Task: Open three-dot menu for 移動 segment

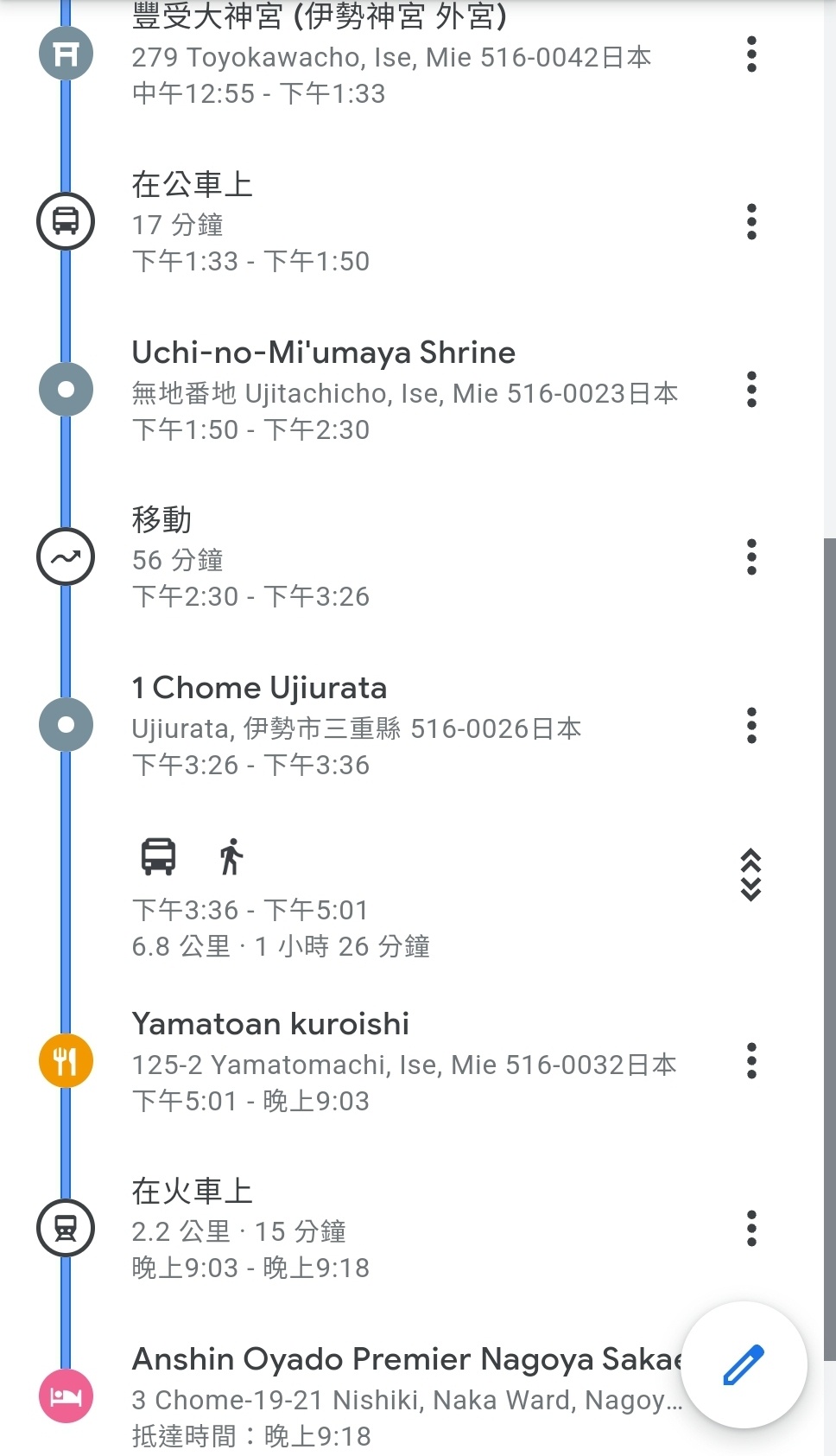Action: tap(751, 557)
